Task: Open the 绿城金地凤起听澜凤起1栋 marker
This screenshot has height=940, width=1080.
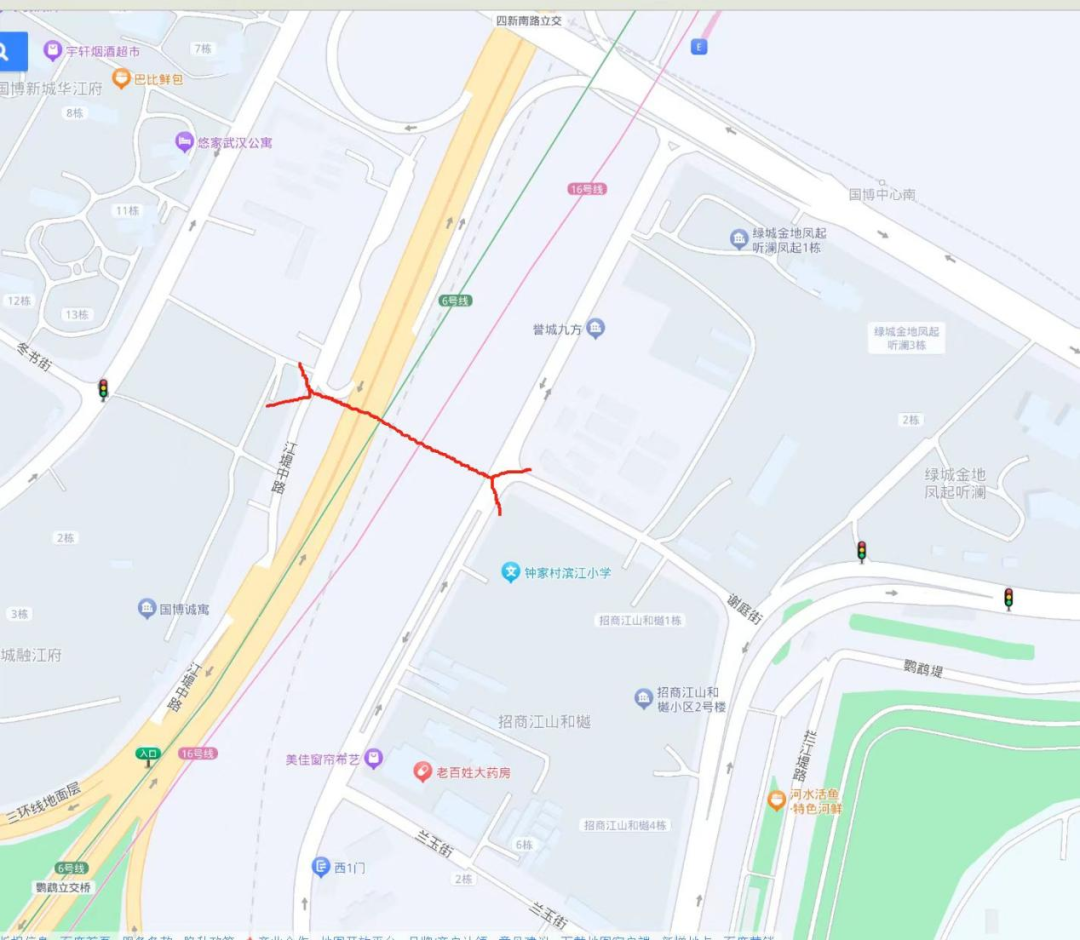Action: (x=740, y=238)
